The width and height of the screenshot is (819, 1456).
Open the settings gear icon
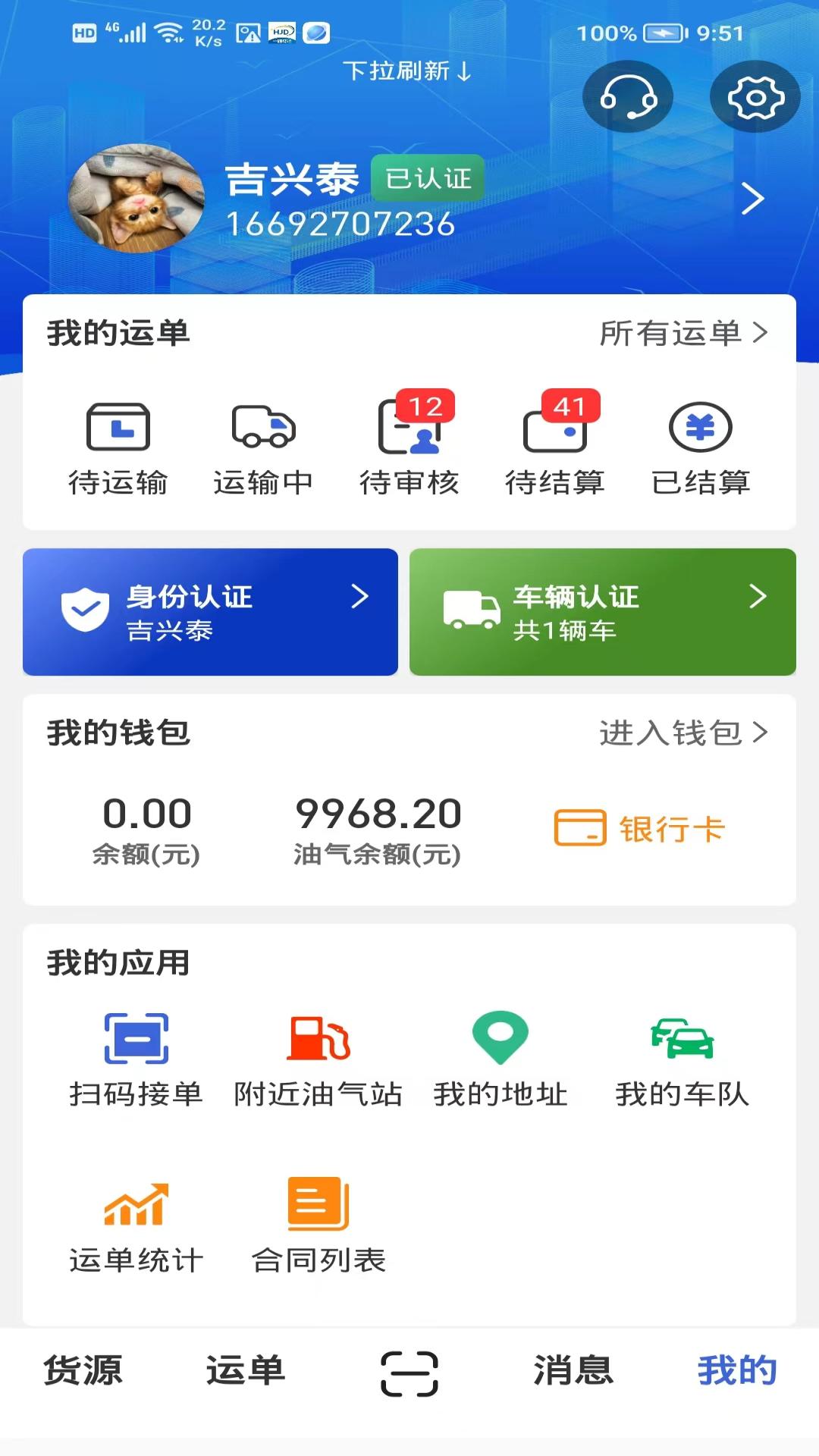pyautogui.click(x=754, y=97)
